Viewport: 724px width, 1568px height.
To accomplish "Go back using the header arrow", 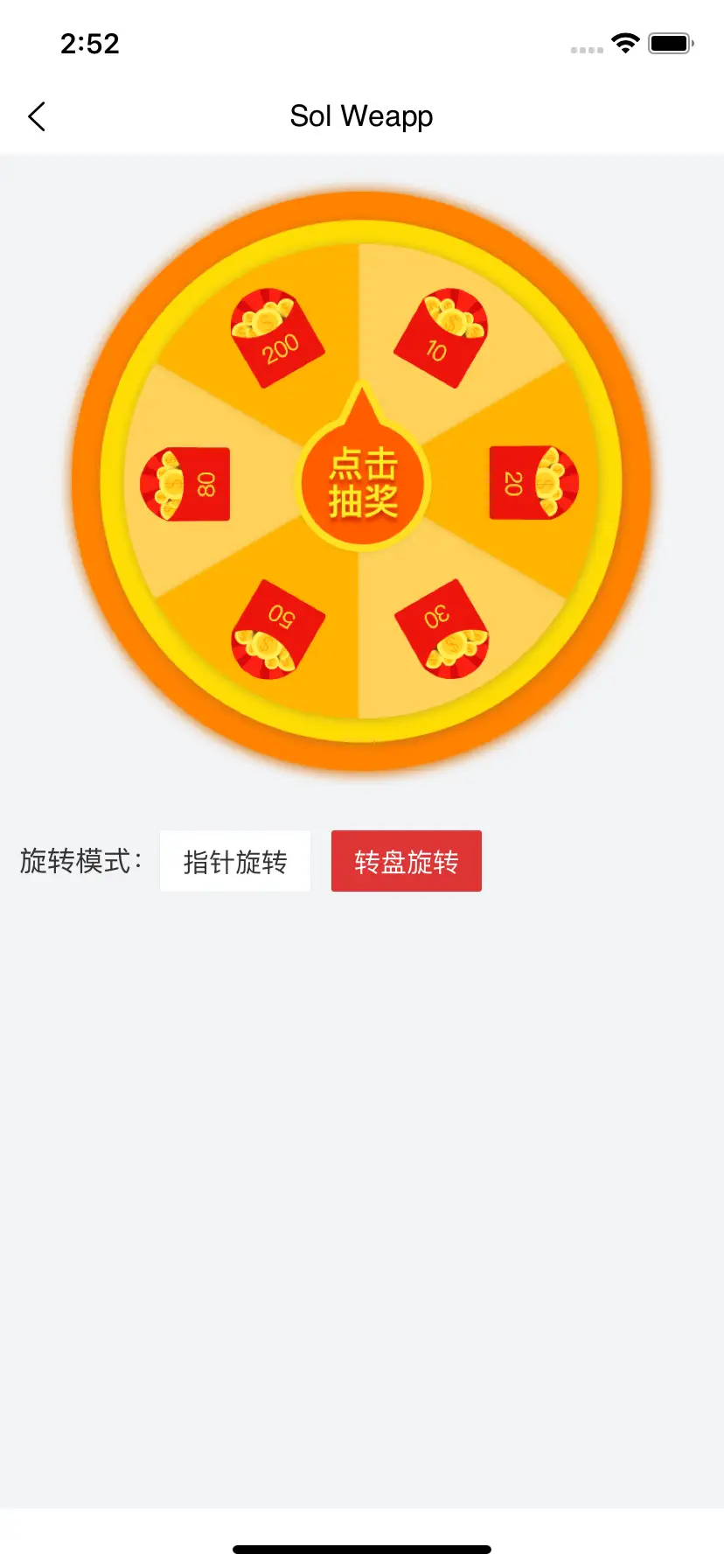I will [37, 116].
